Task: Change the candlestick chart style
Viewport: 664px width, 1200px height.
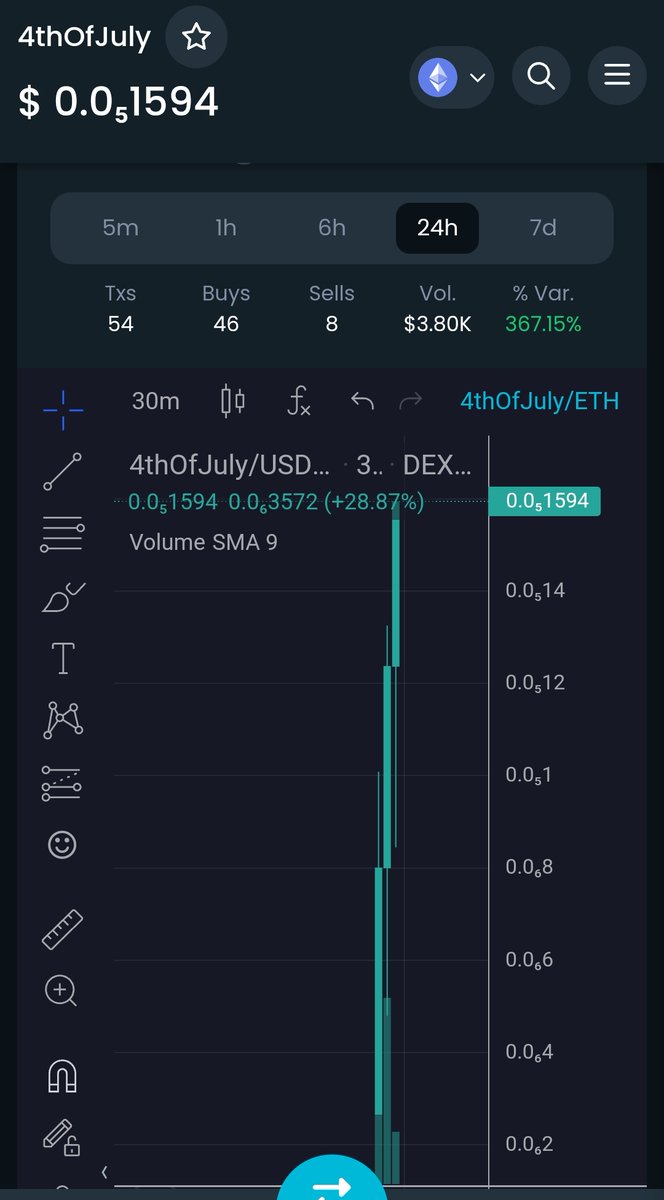Action: pyautogui.click(x=232, y=401)
